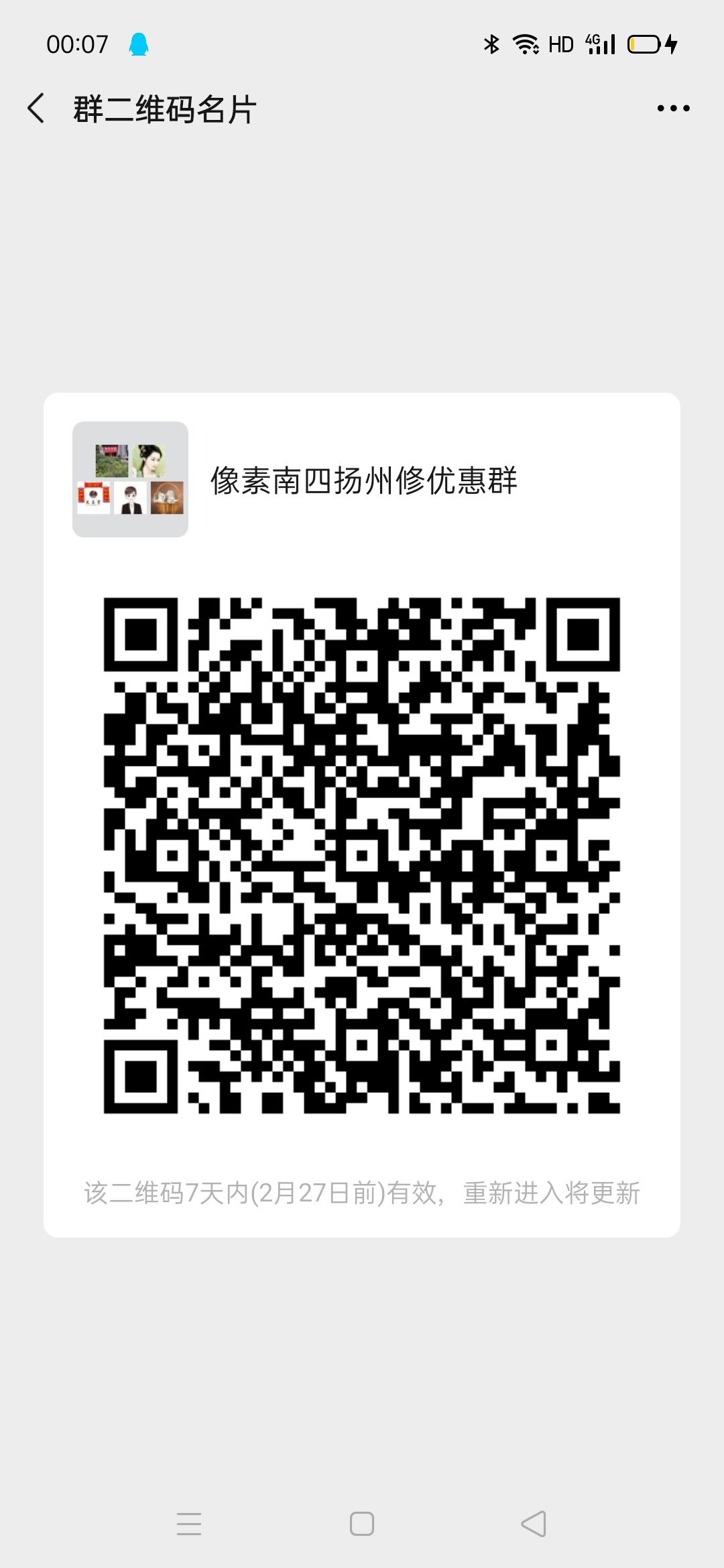Open recent apps from the navigation bar

coord(189,1524)
